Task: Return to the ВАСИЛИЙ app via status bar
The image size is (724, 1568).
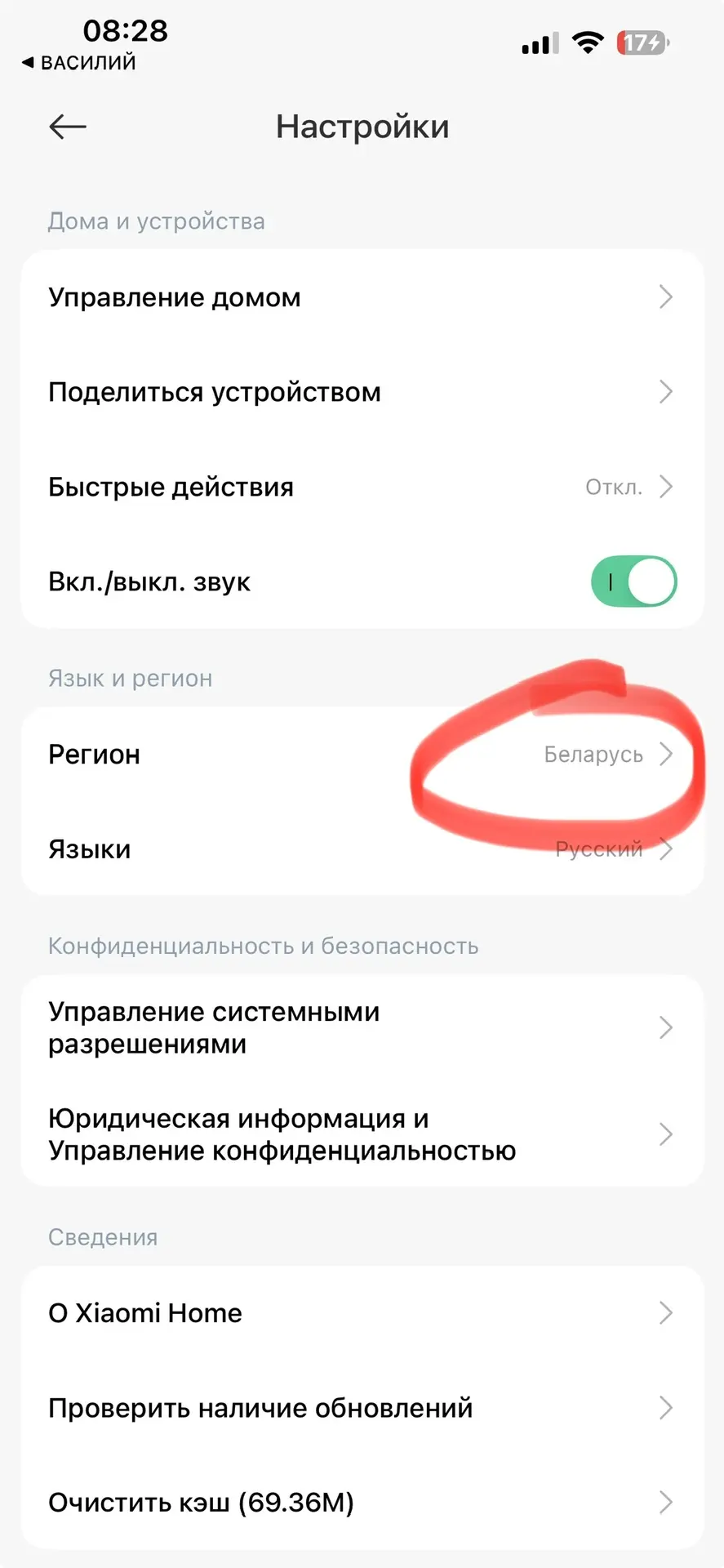Action: (x=80, y=63)
